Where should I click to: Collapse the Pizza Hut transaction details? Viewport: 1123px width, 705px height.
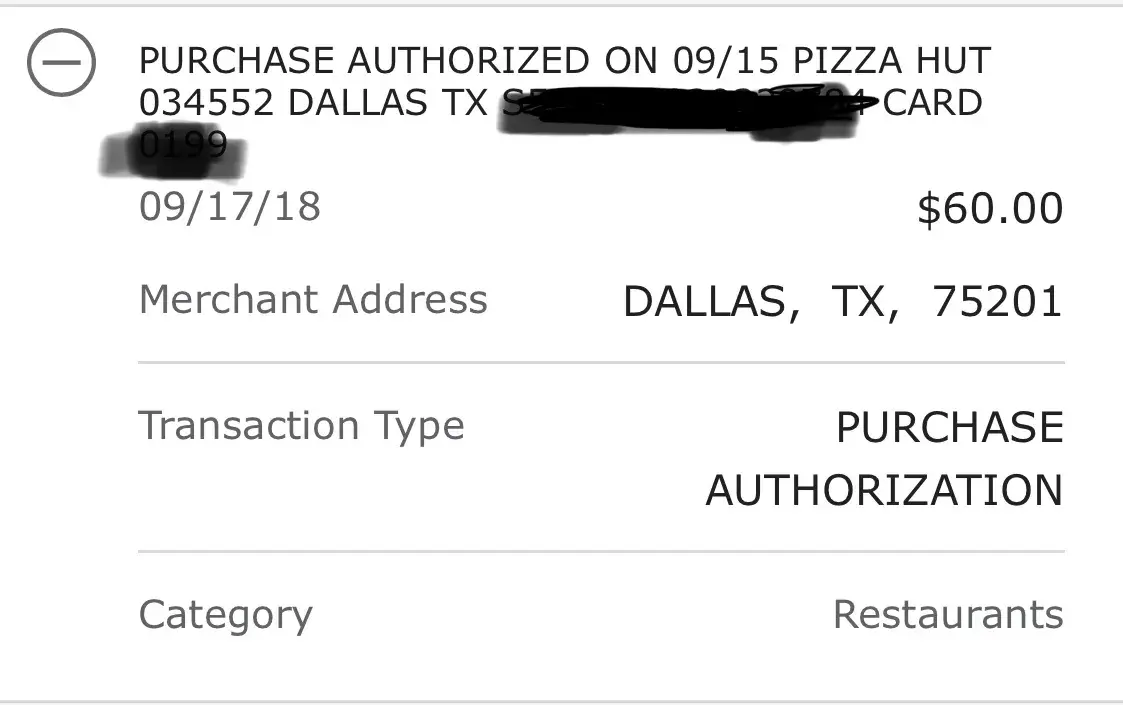point(62,63)
